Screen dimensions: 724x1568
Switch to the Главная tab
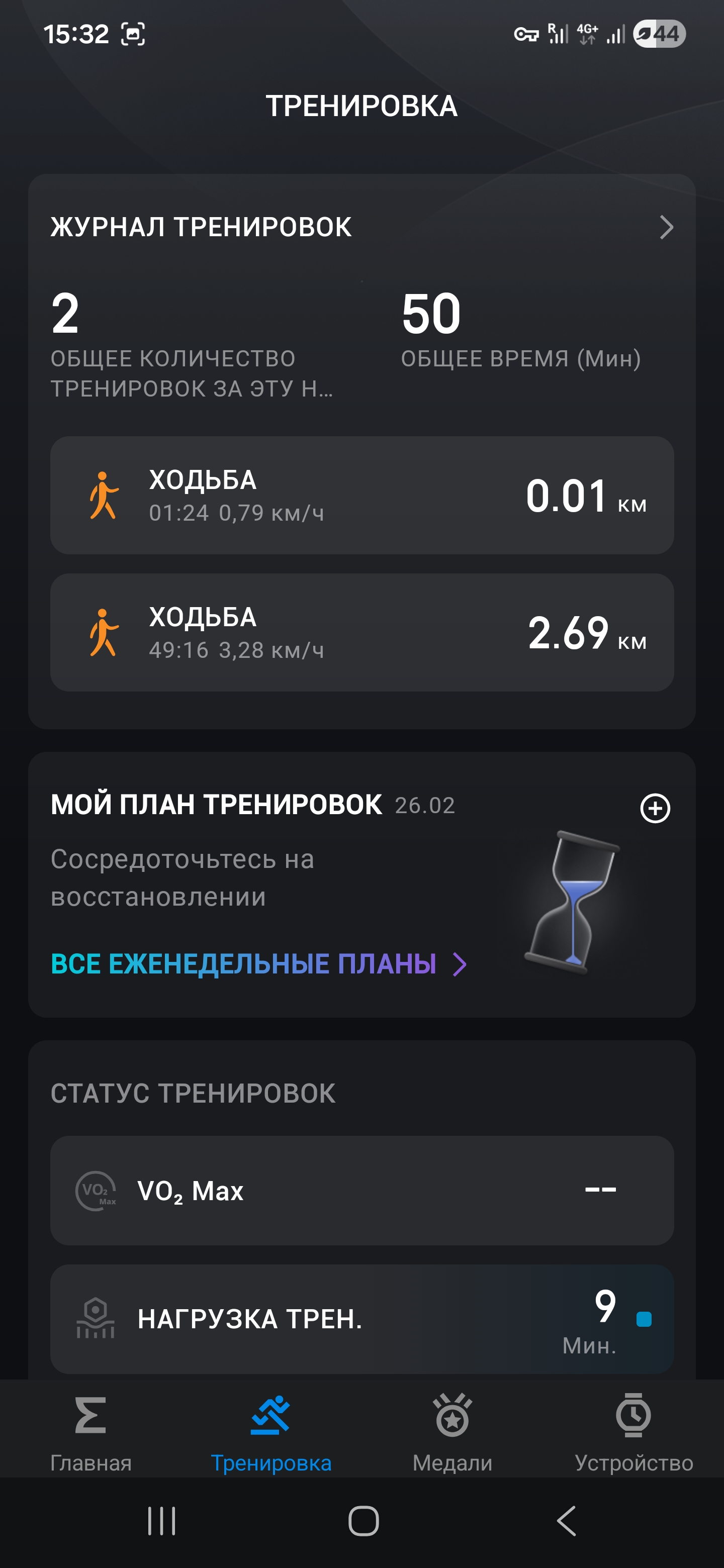click(90, 1433)
